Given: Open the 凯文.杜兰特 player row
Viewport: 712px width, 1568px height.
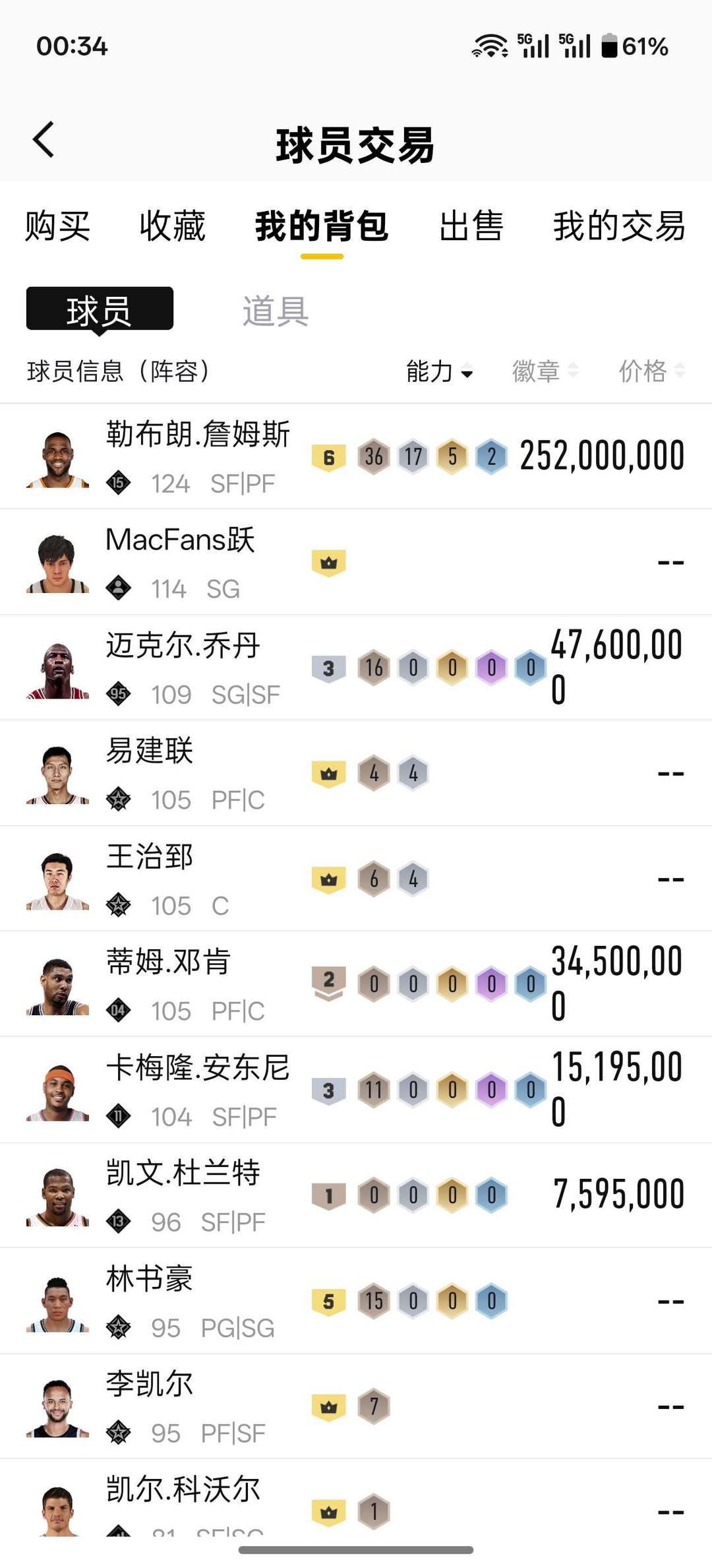Looking at the screenshot, I should point(183,1195).
